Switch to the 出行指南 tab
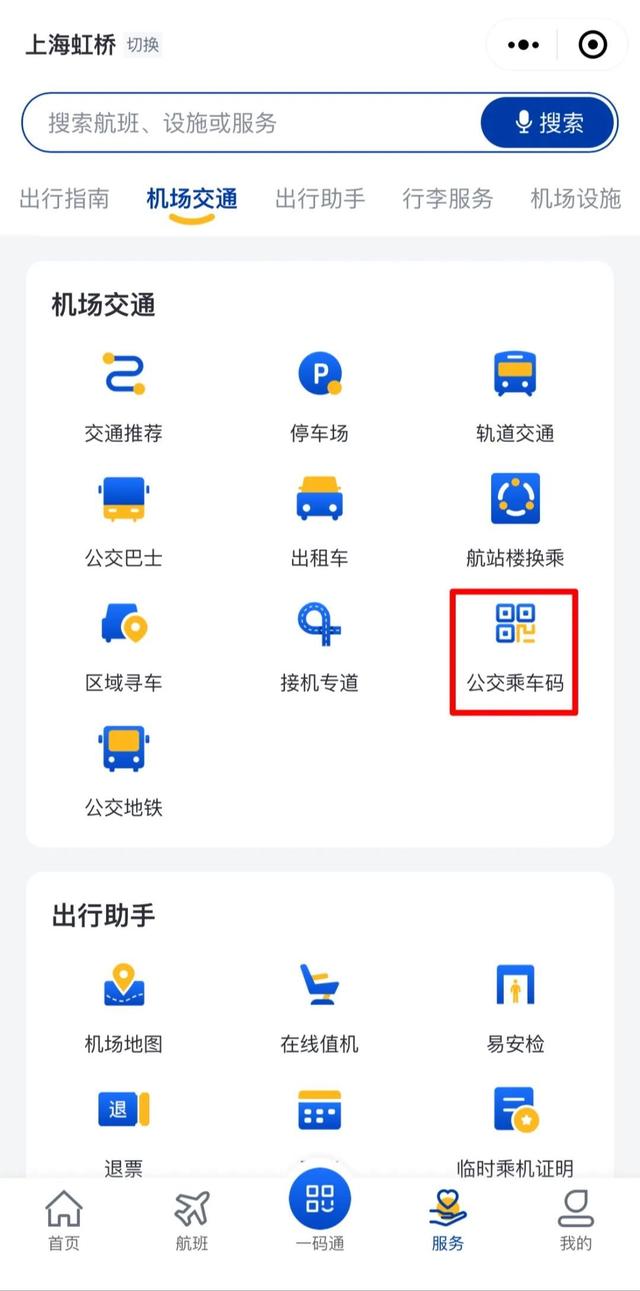 coord(64,198)
